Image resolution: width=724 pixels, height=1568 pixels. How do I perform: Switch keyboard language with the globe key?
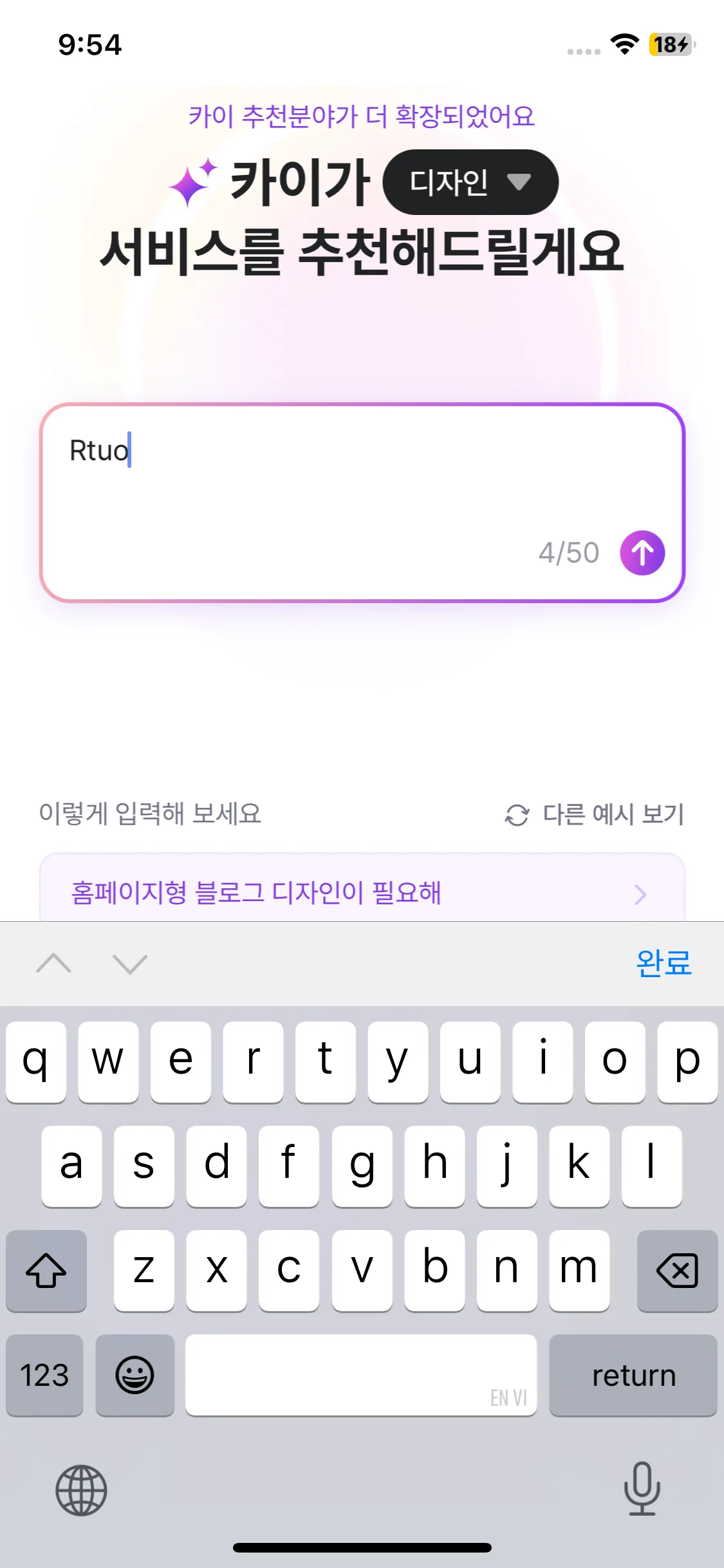coord(81,1490)
